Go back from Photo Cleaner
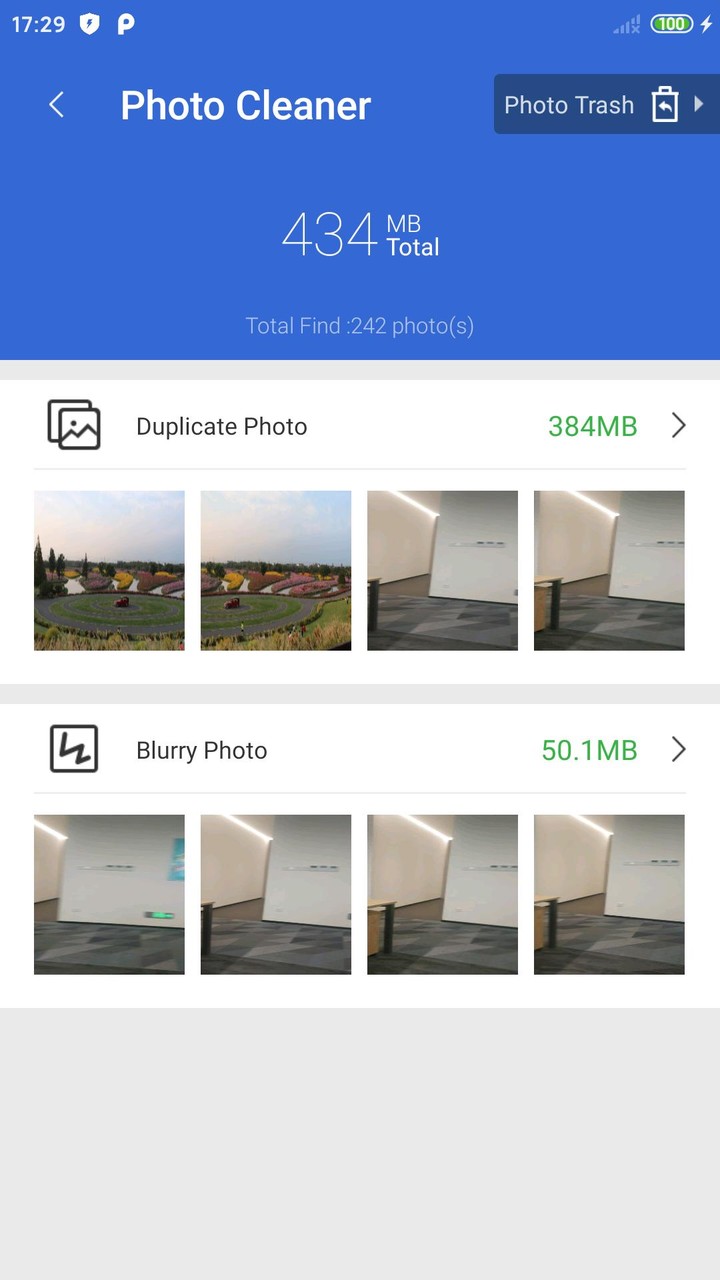 coord(57,105)
